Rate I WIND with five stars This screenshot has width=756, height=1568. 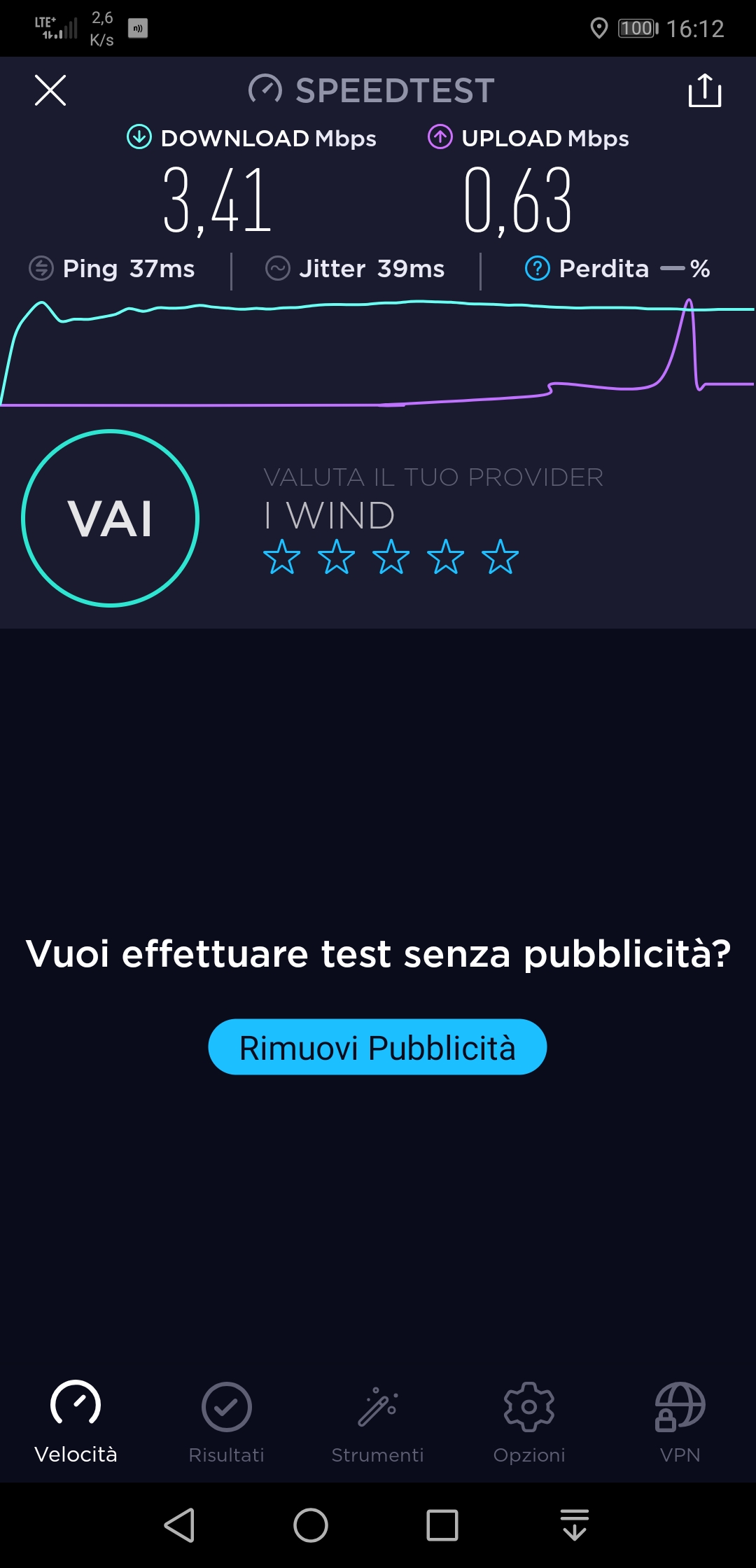coord(500,557)
